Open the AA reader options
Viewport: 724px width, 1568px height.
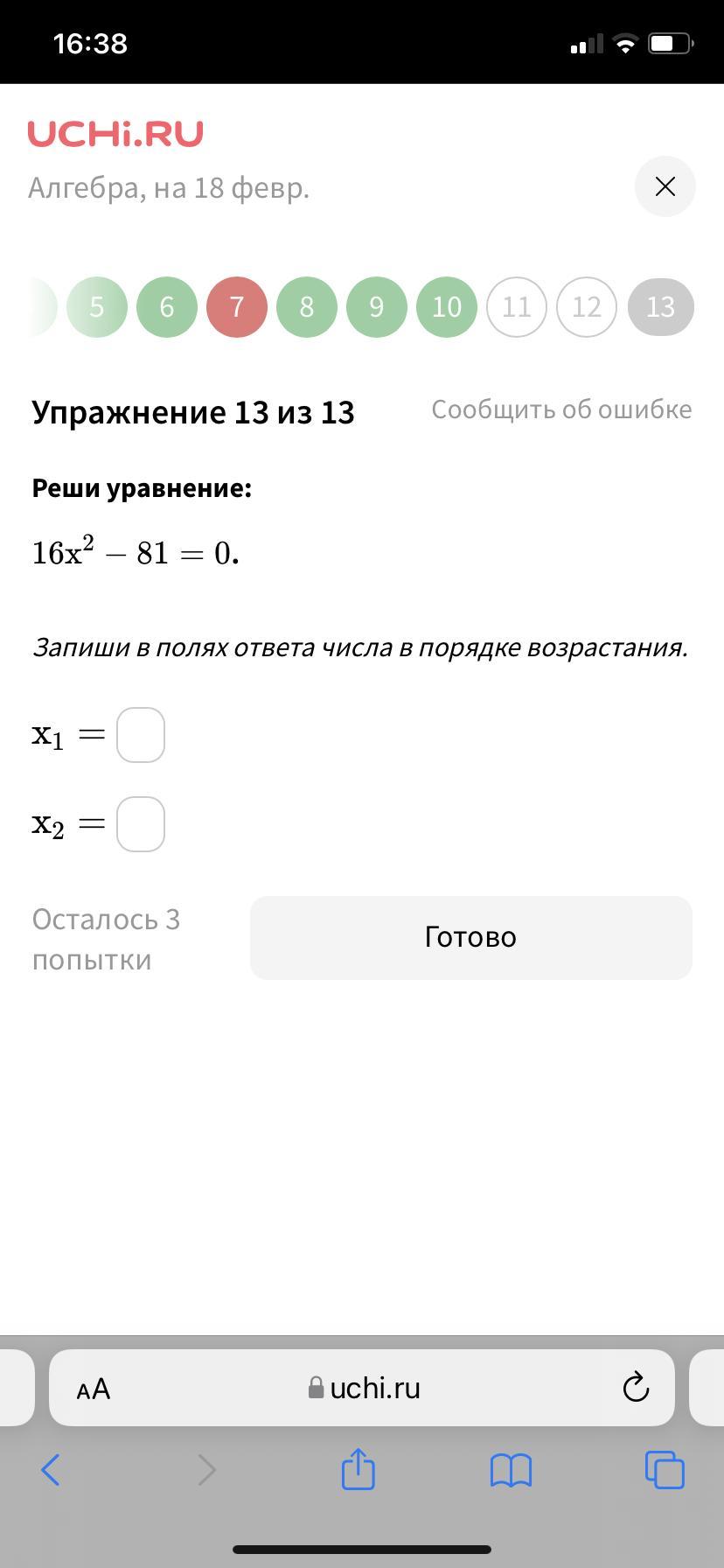tap(94, 1389)
